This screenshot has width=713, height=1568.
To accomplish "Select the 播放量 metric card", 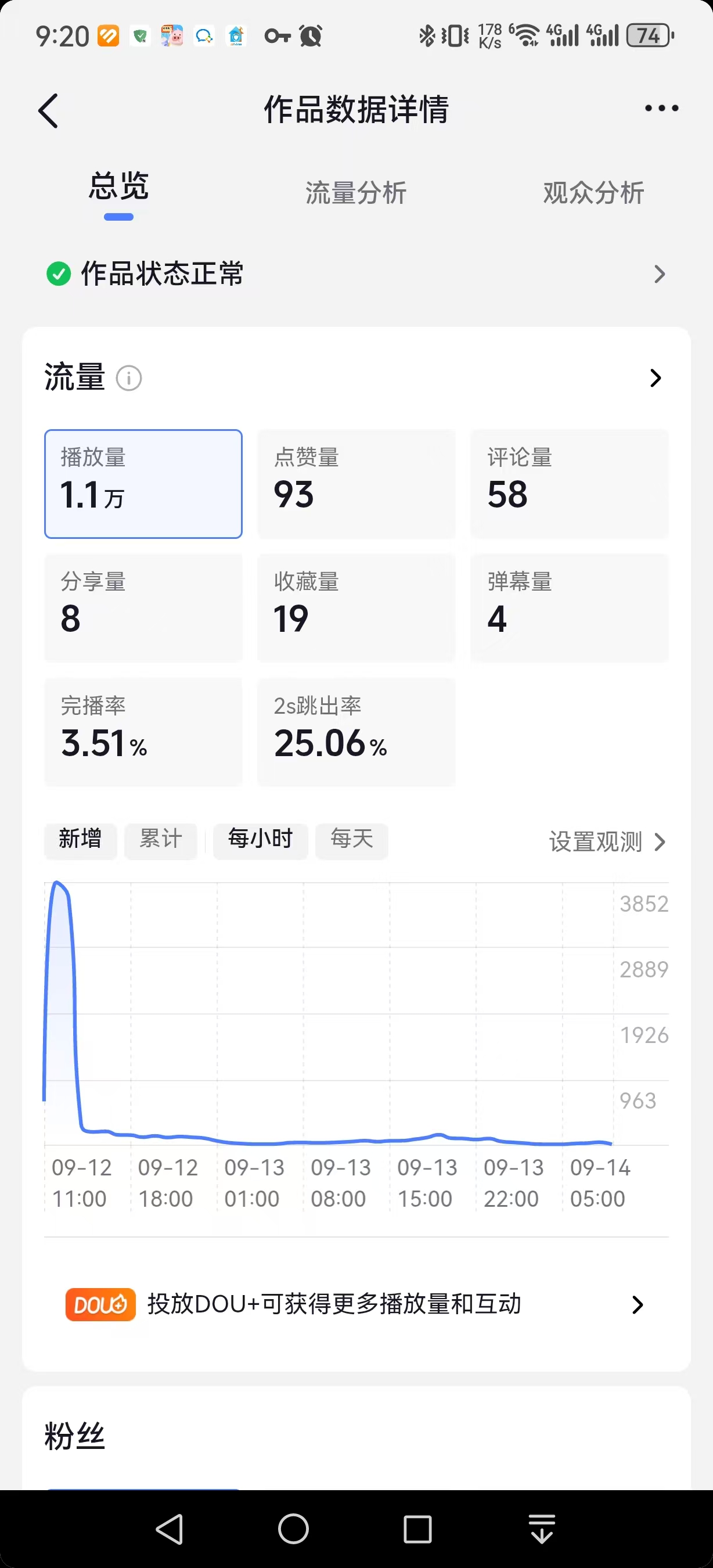I will (143, 484).
